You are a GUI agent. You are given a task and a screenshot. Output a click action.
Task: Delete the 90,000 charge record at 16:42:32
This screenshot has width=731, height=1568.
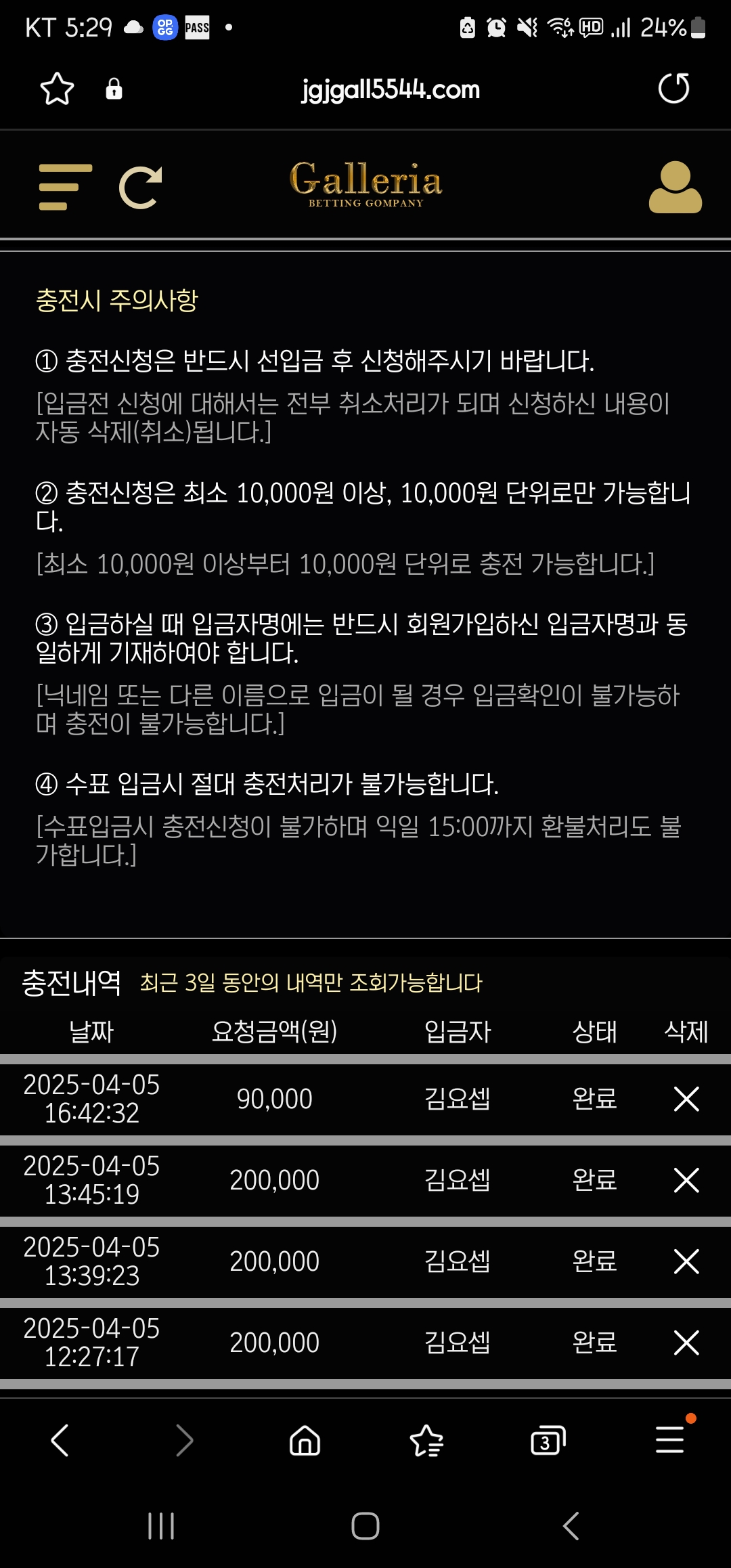pyautogui.click(x=686, y=1099)
